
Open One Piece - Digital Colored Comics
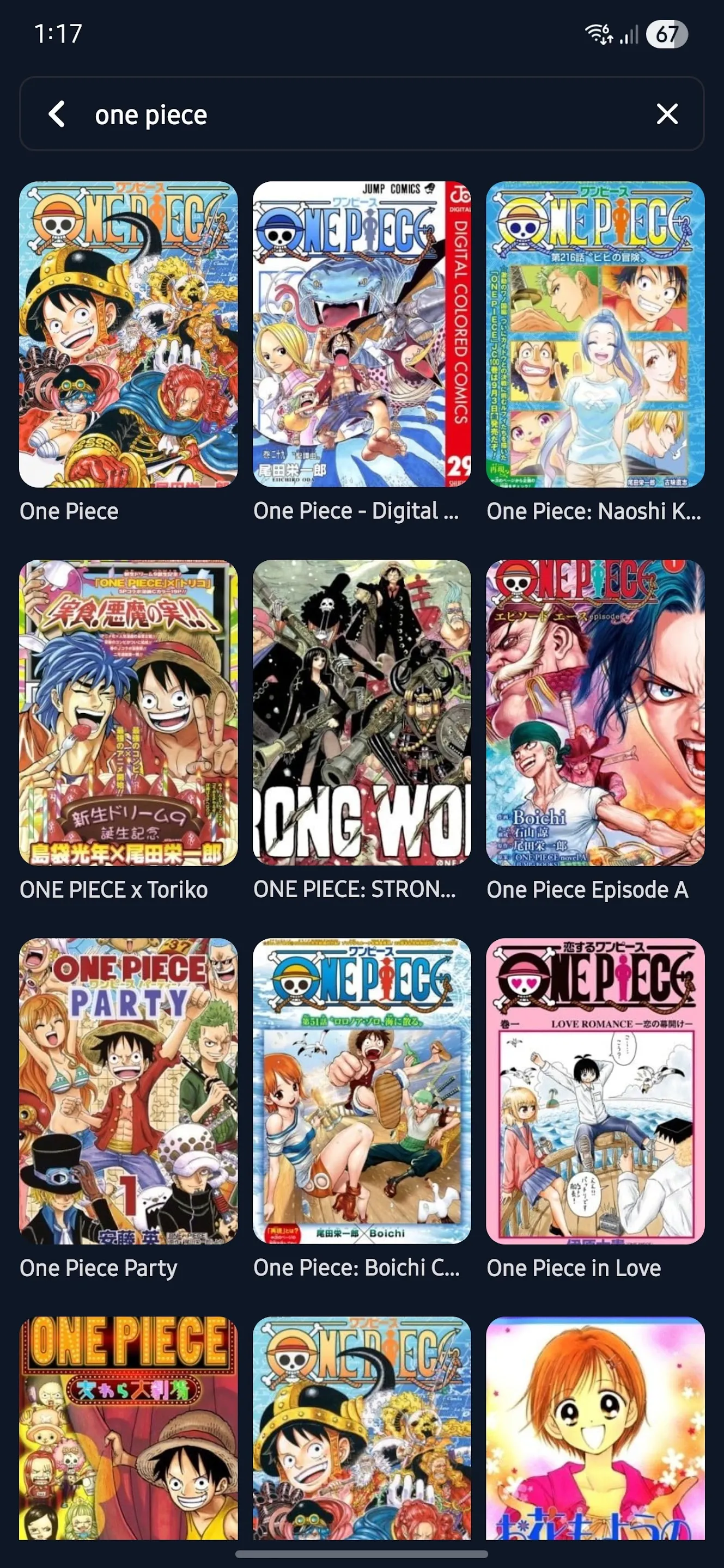(x=362, y=334)
